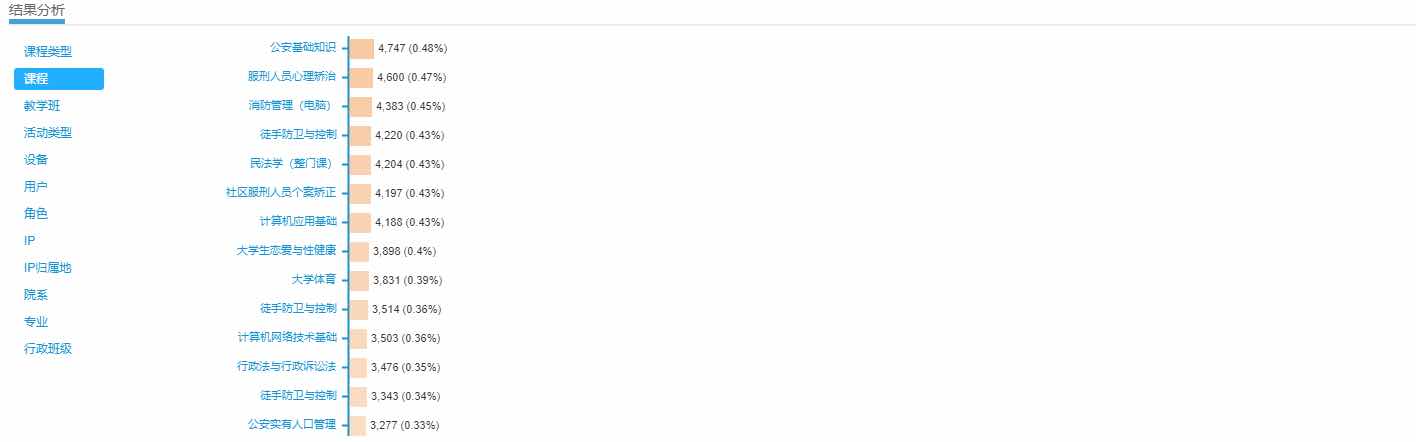This screenshot has height=442, width=1416.
Task: Open the 活动类型 analysis
Action: pos(48,133)
